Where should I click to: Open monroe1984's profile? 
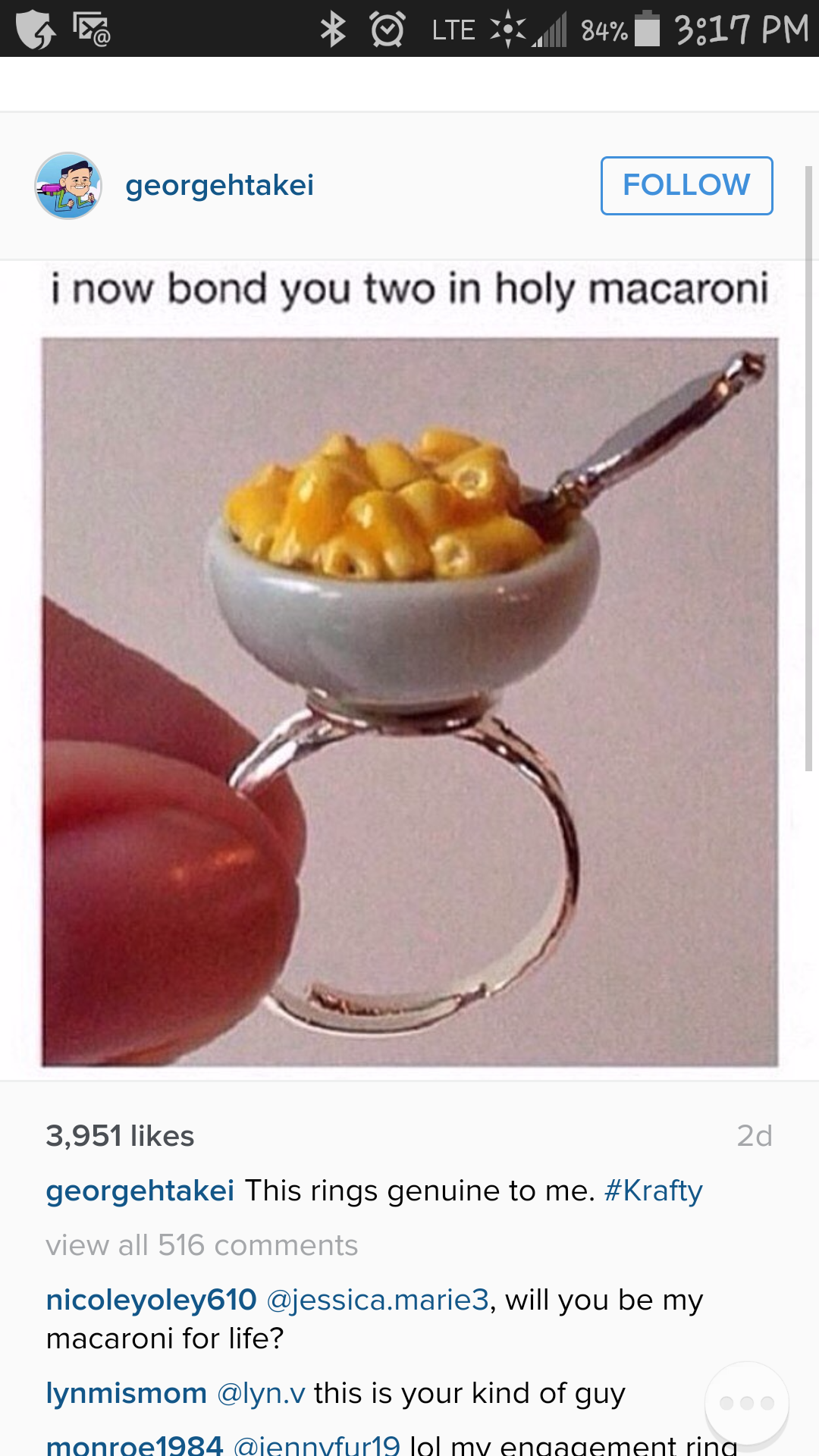coord(134,1445)
